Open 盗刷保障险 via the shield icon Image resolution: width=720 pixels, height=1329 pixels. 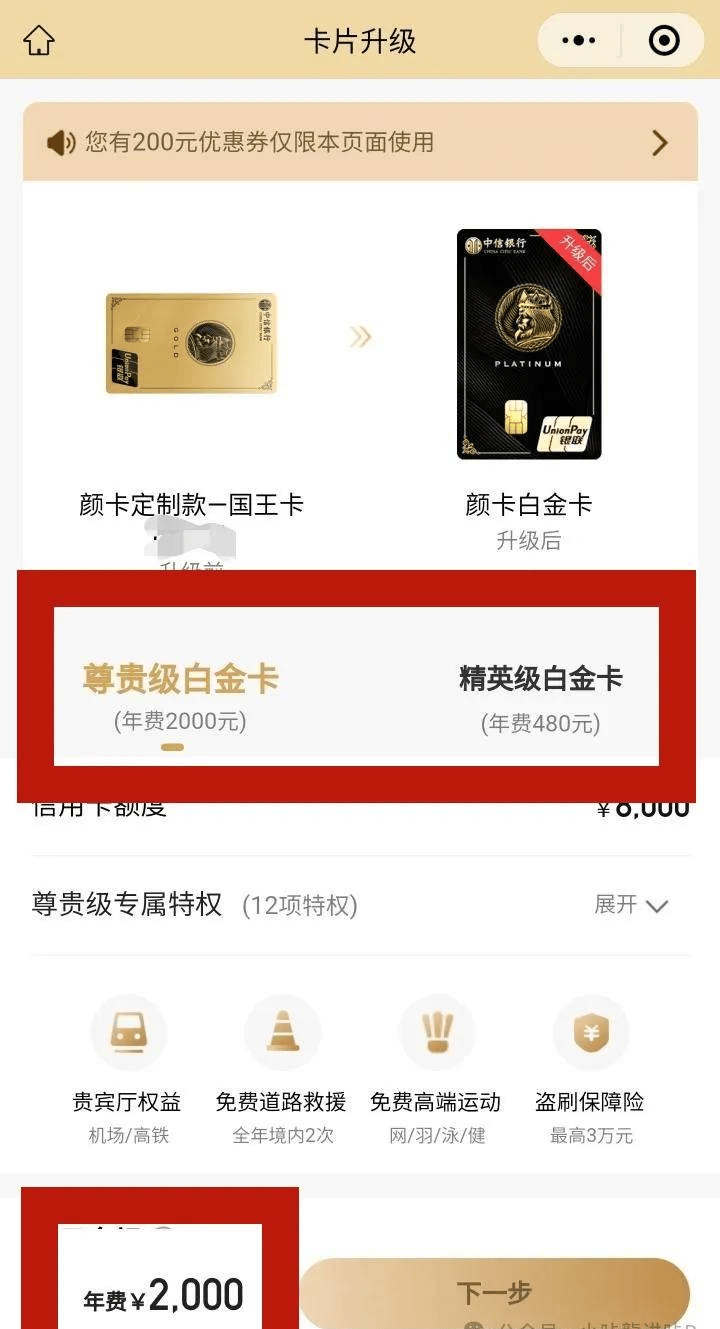click(591, 1032)
